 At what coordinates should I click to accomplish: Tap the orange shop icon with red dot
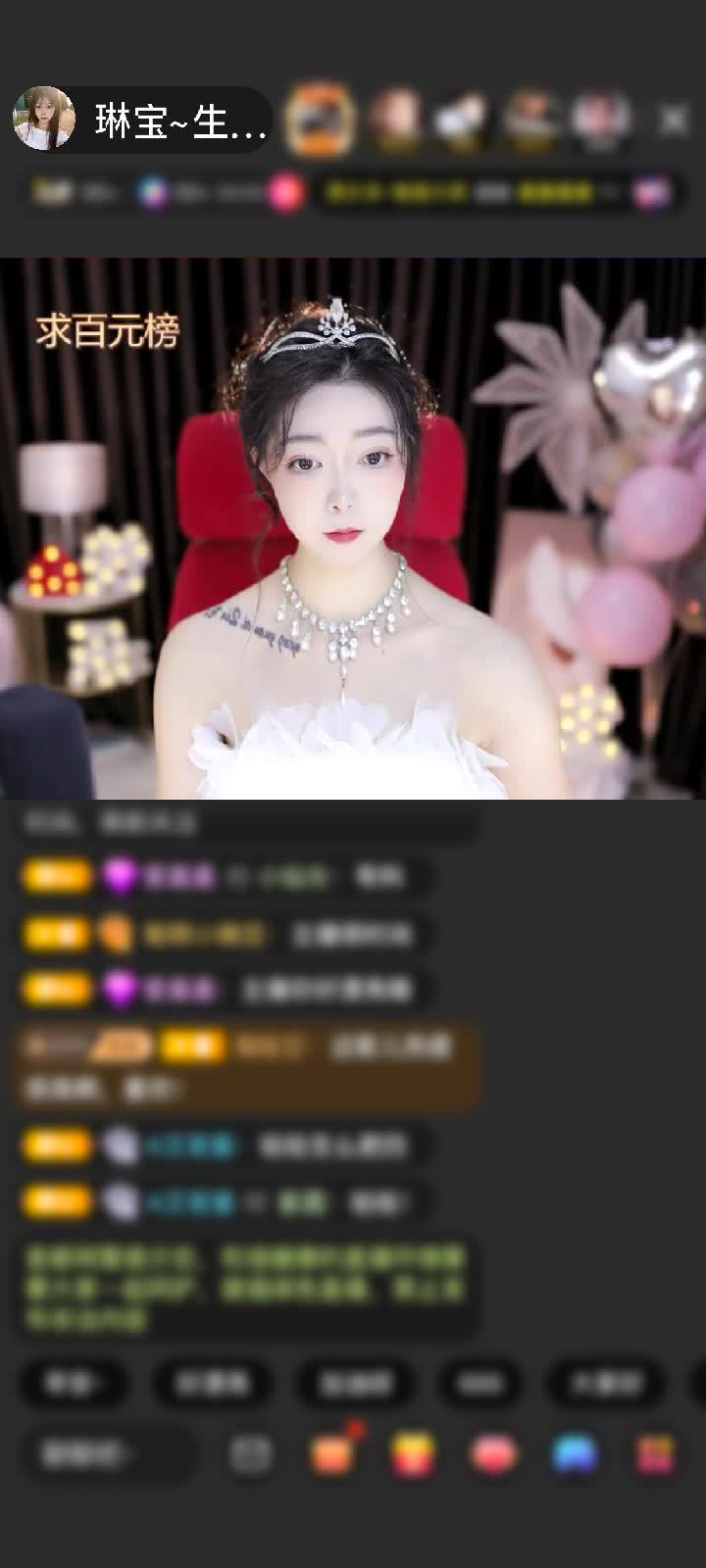pos(331,1455)
